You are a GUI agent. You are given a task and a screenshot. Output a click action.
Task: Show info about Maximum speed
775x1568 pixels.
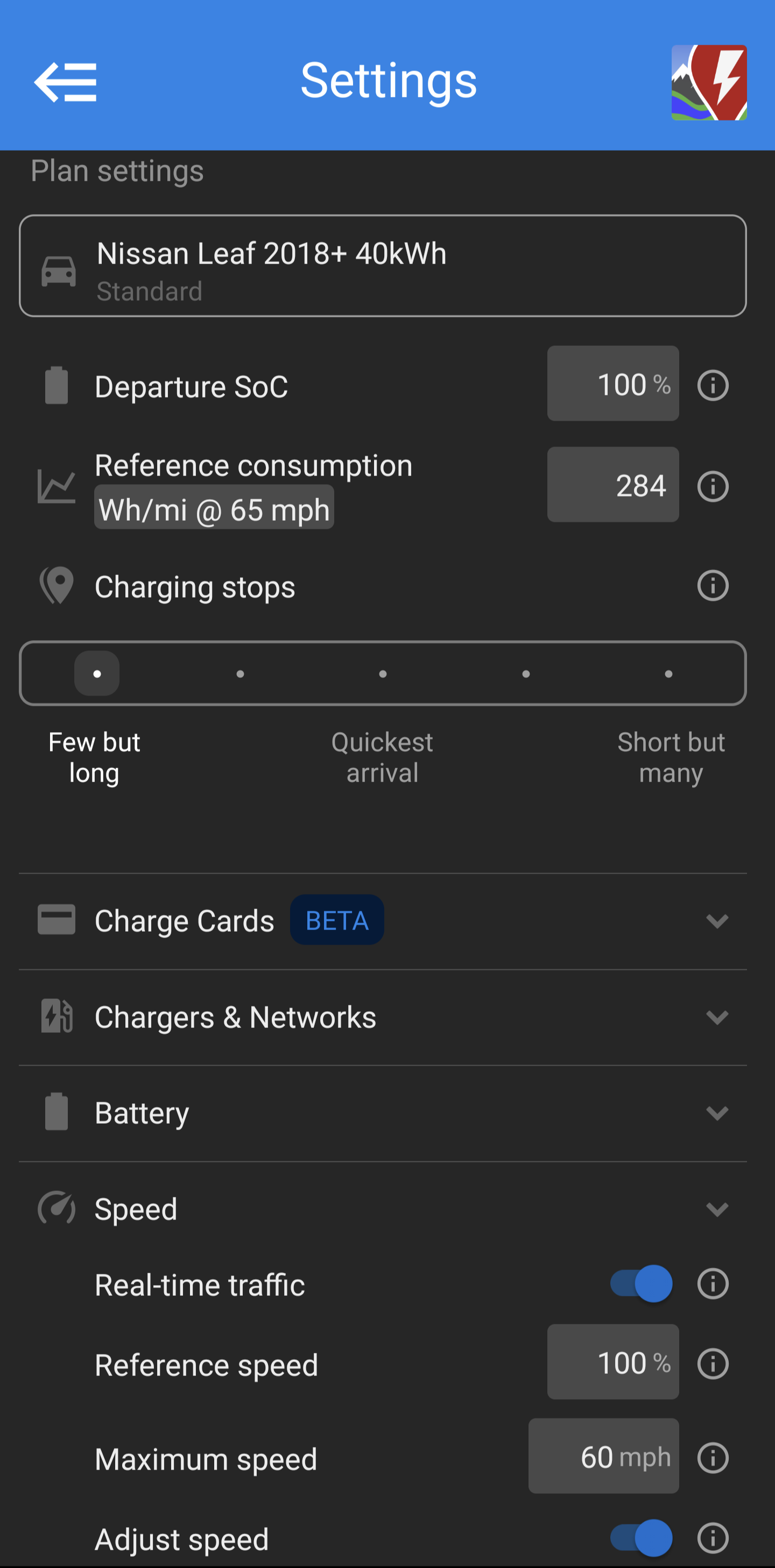pyautogui.click(x=712, y=1458)
